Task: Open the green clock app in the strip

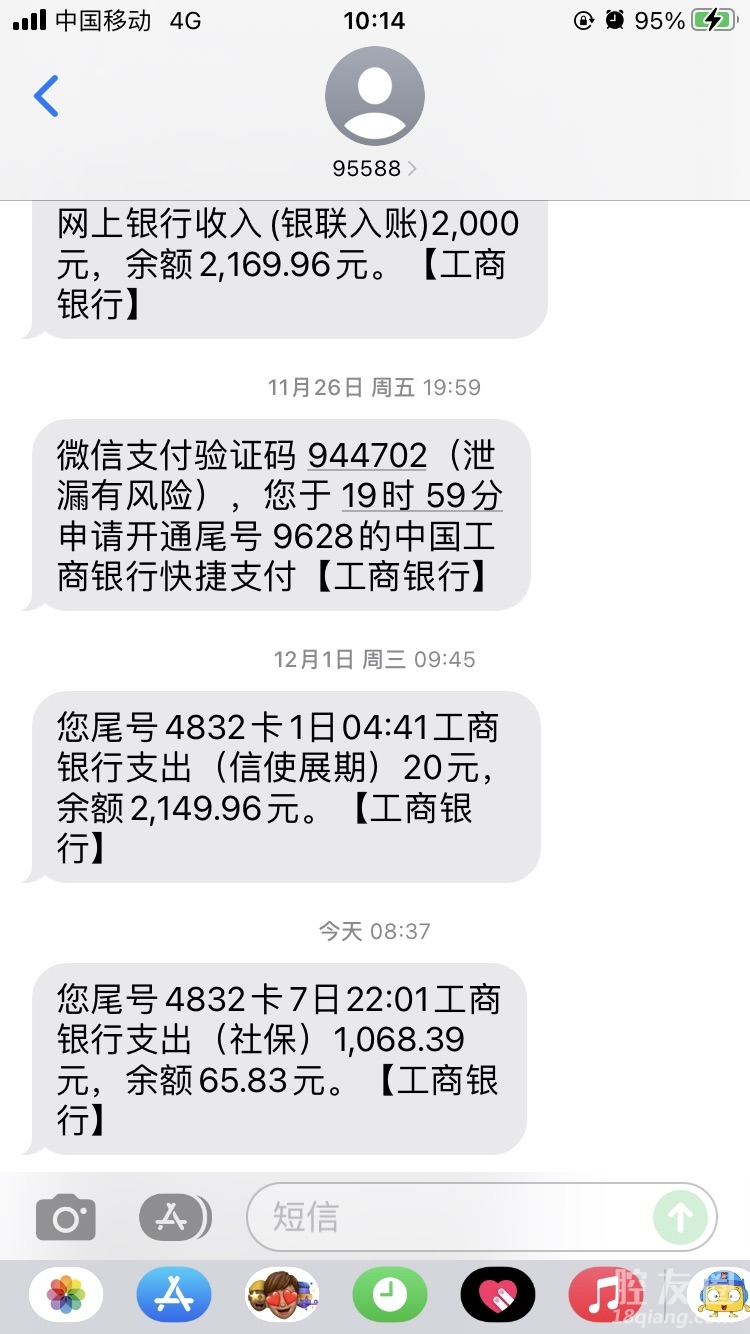Action: click(x=390, y=1296)
